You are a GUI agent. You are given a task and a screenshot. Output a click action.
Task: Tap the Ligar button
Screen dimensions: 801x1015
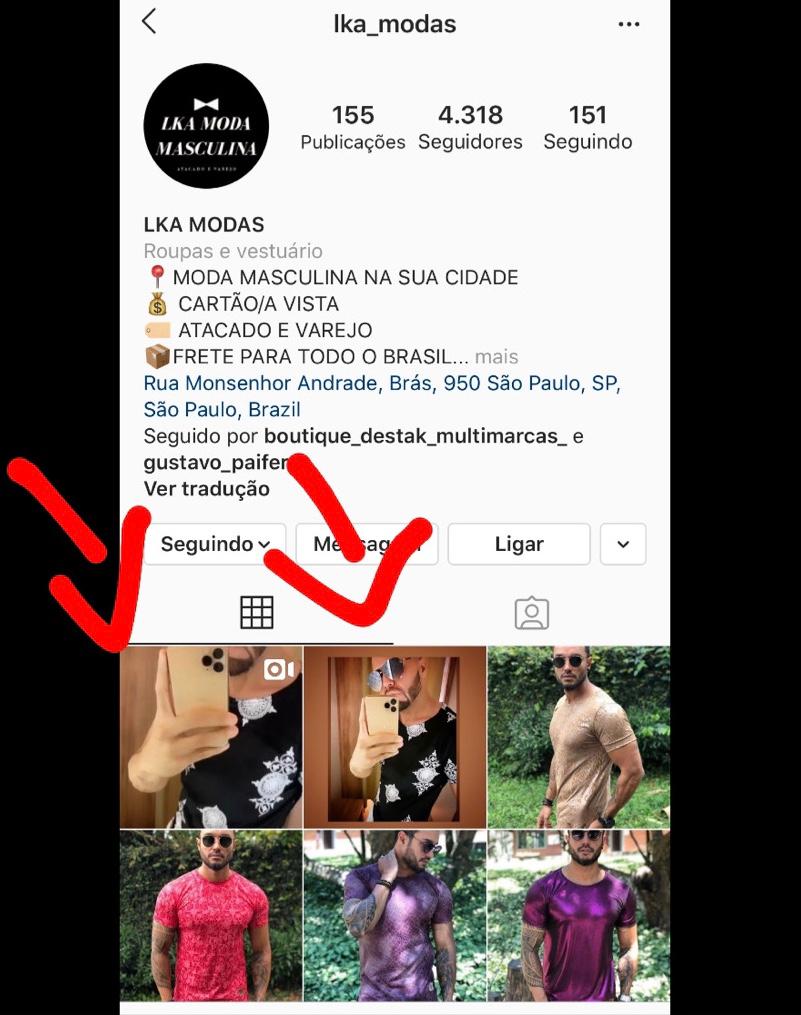[x=519, y=545]
